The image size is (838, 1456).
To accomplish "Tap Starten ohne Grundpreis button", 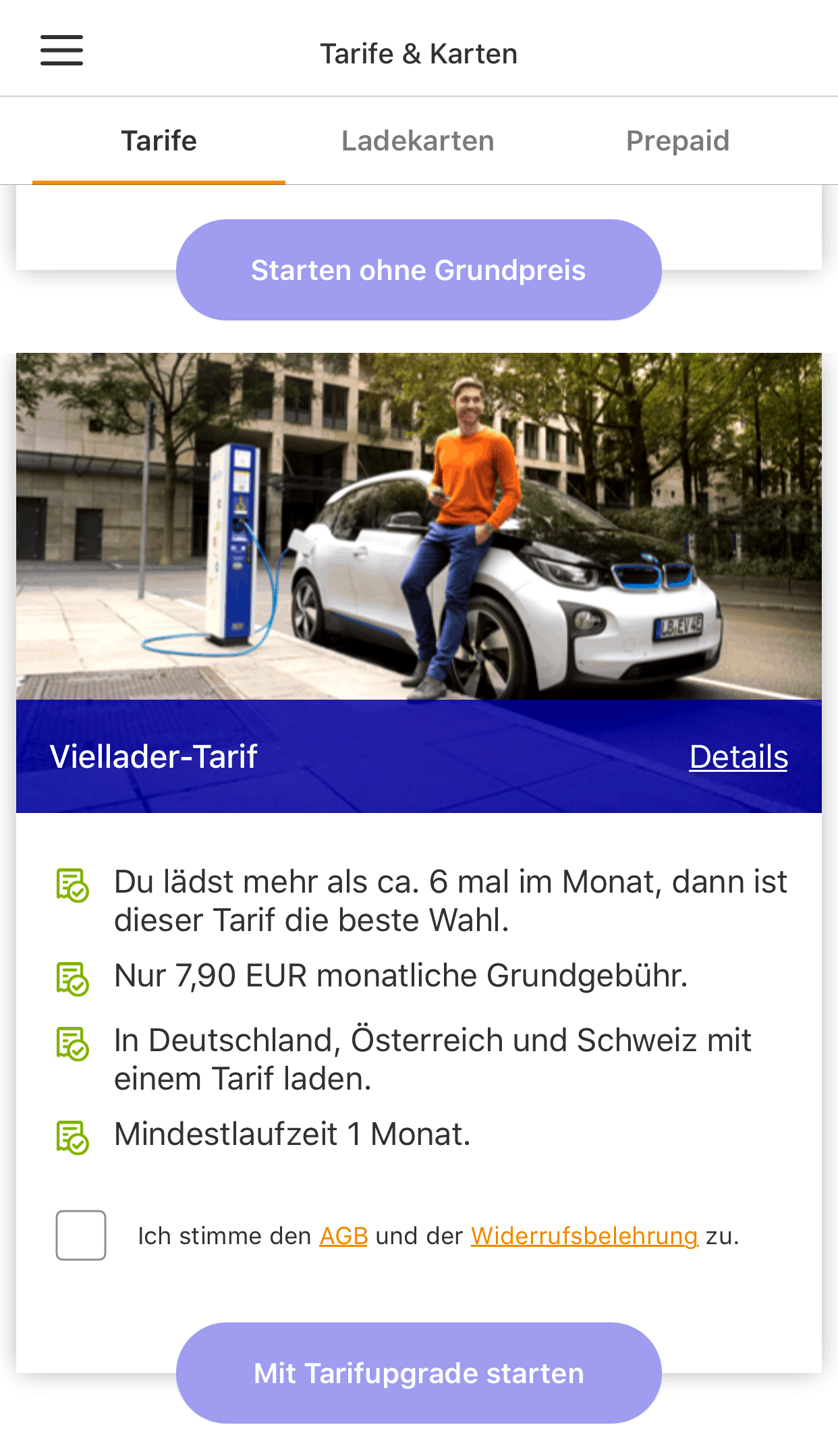I will (418, 270).
